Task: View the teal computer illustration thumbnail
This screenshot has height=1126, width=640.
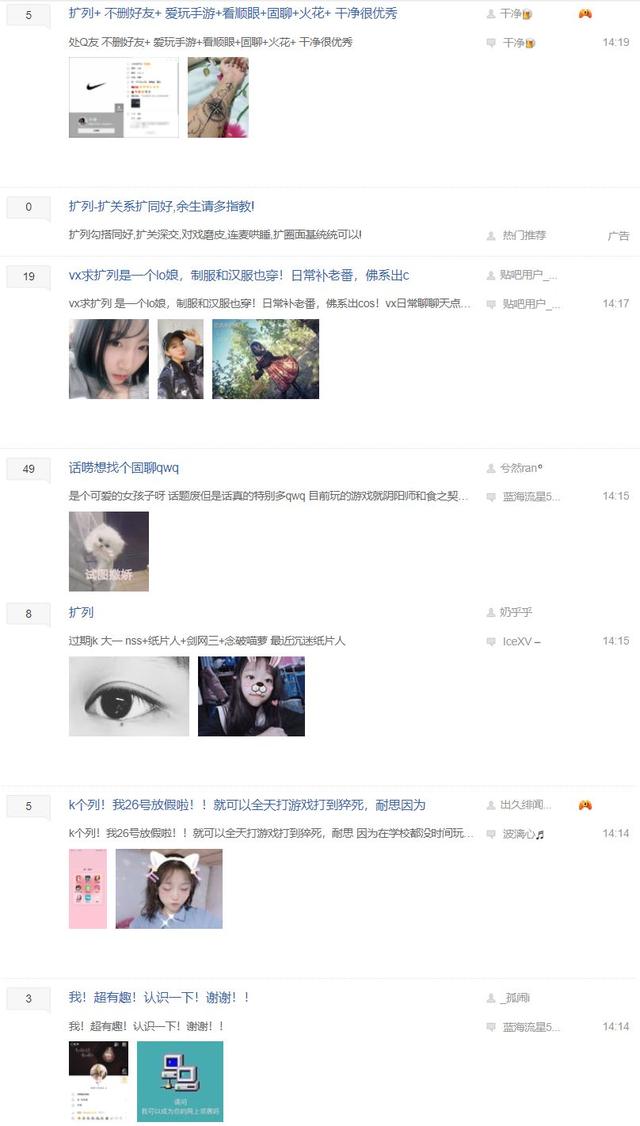Action: pos(180,1081)
